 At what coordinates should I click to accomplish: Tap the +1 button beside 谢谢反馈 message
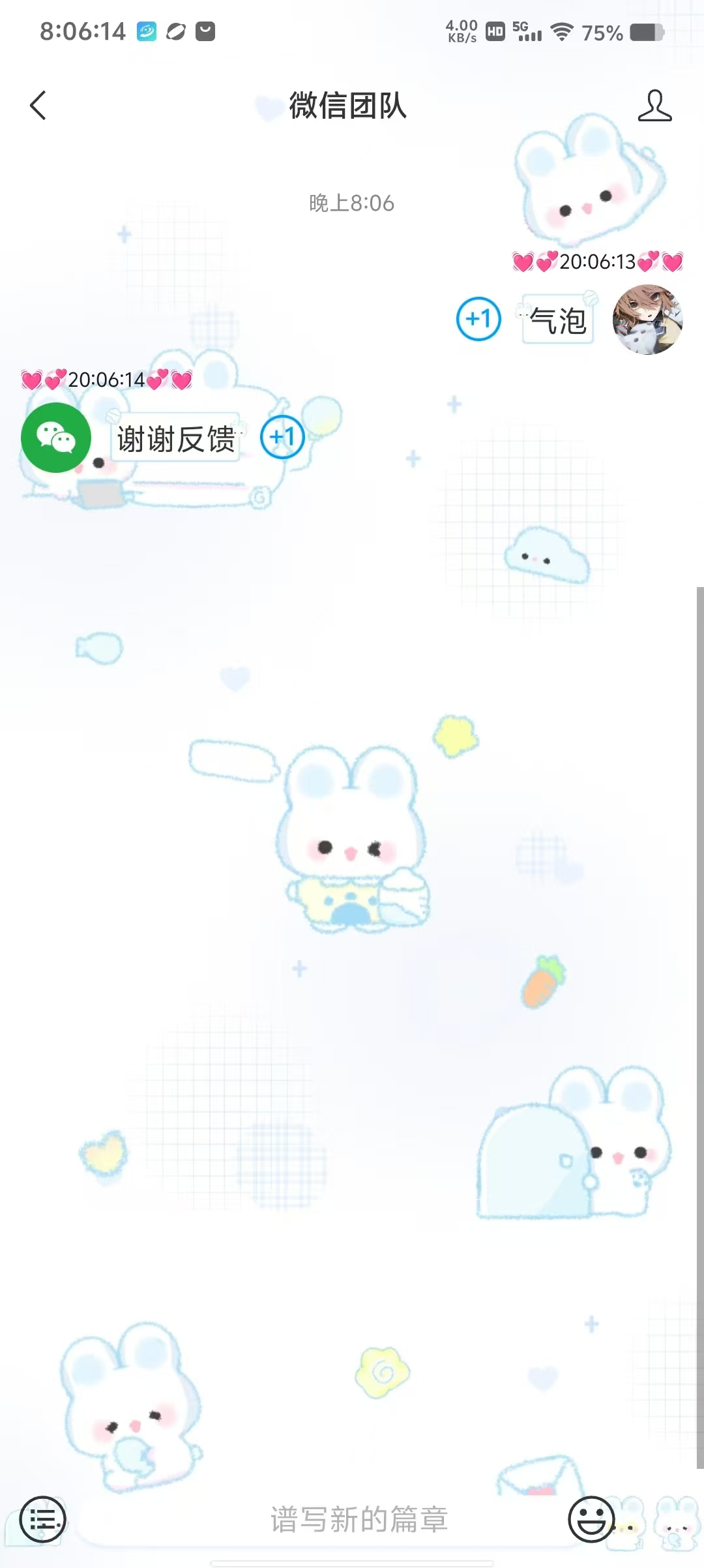pyautogui.click(x=282, y=437)
